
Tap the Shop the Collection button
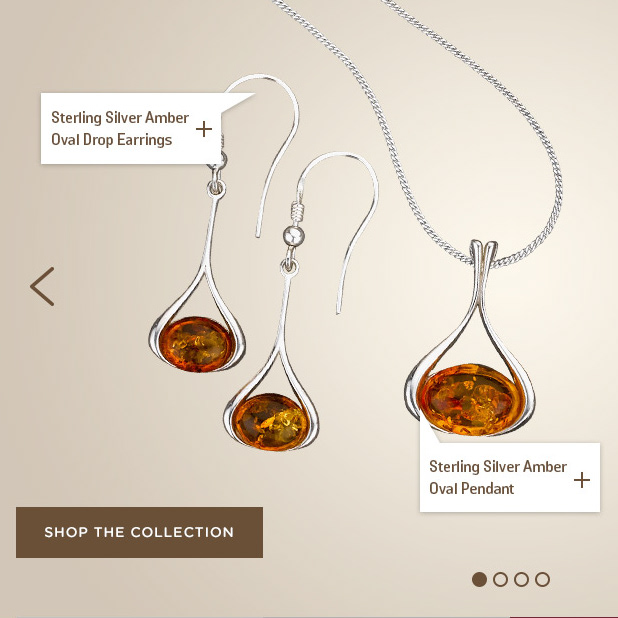click(139, 532)
